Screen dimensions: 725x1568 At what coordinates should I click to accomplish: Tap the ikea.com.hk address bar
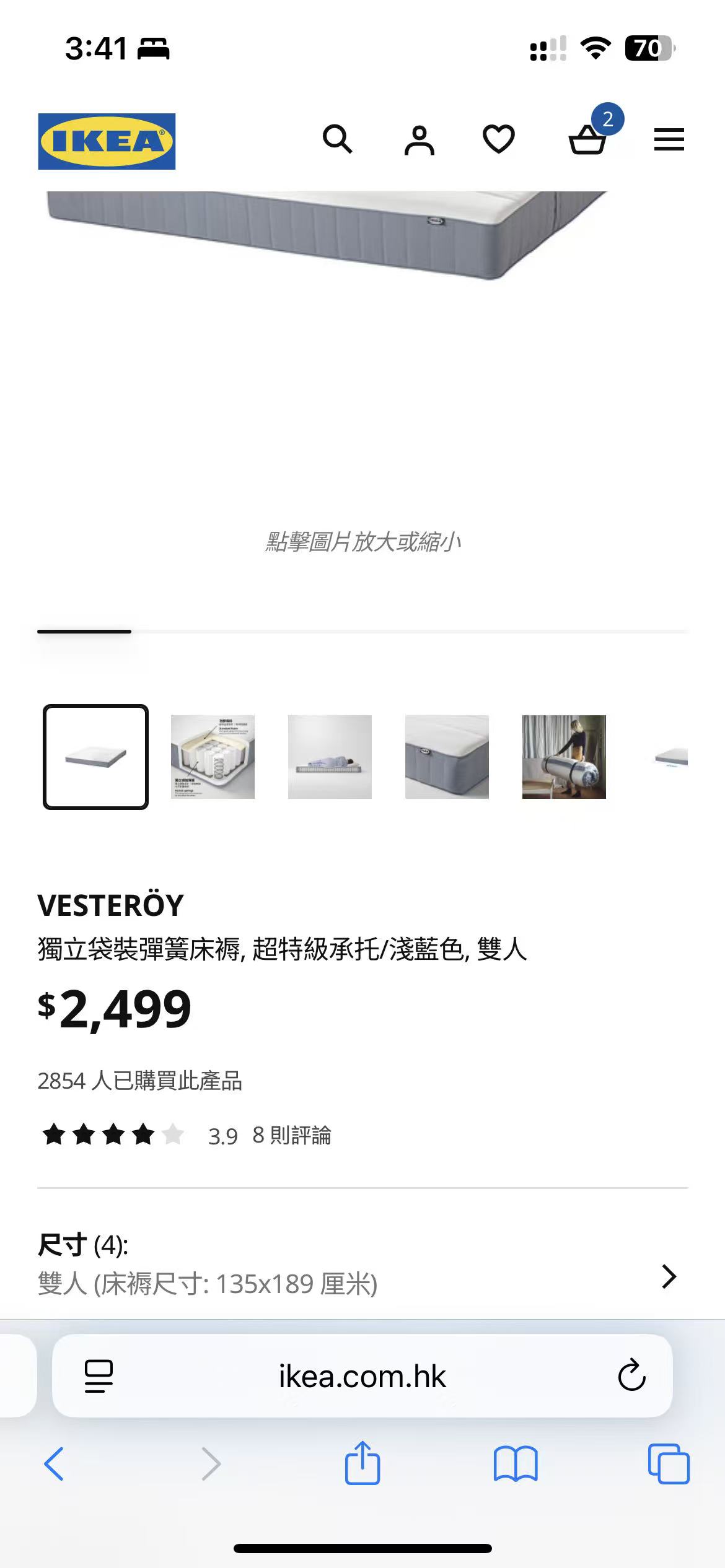[x=362, y=1376]
